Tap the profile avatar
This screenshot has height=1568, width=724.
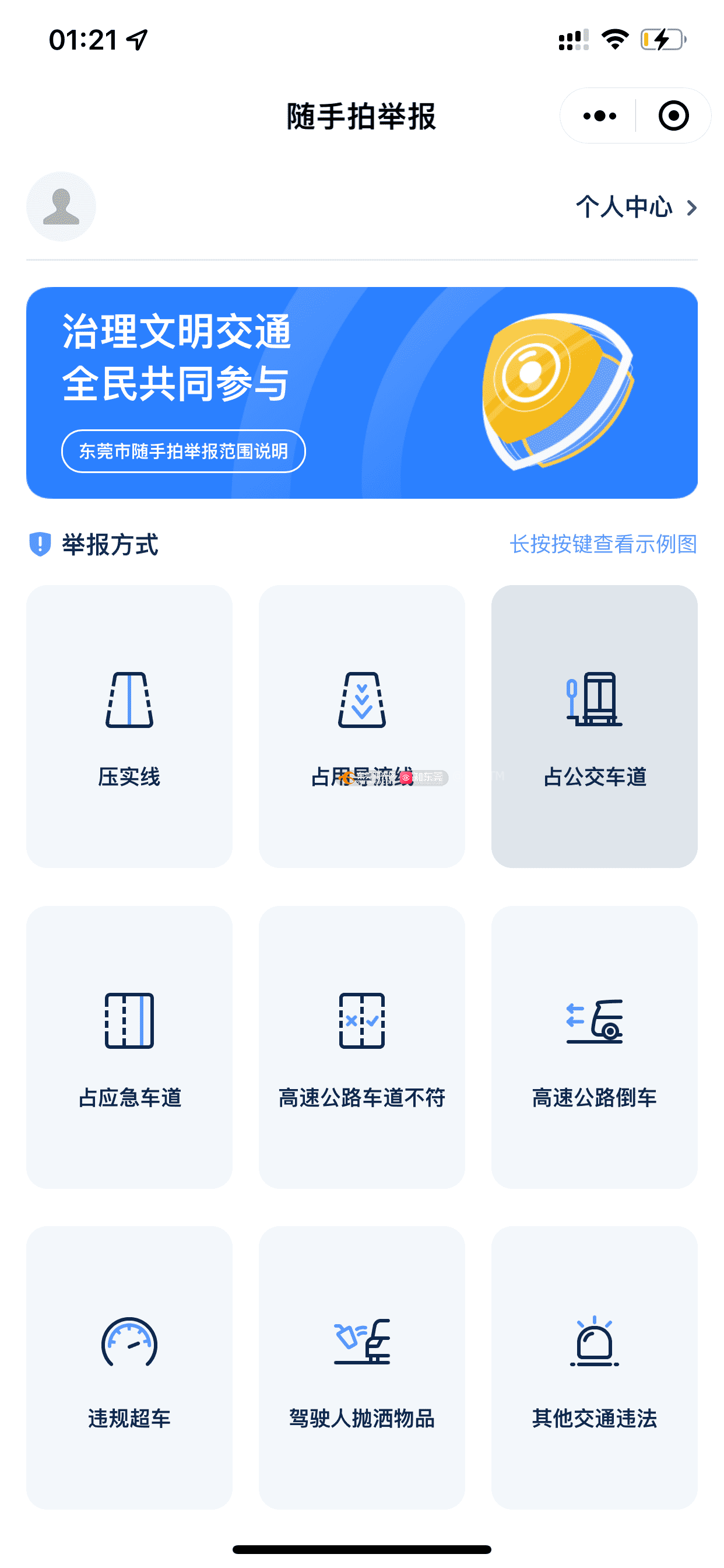click(x=61, y=206)
